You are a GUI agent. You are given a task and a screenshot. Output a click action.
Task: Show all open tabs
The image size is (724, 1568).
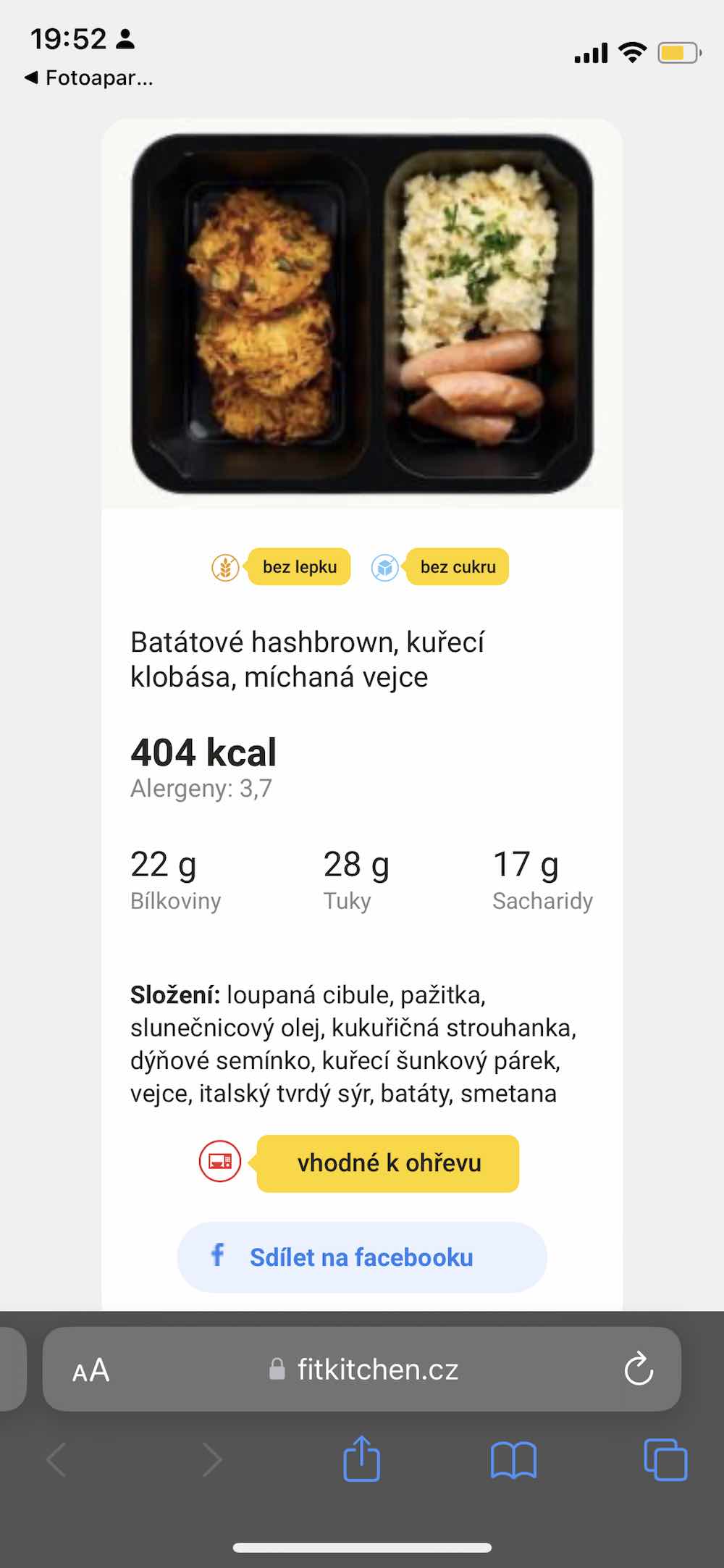[x=665, y=1459]
